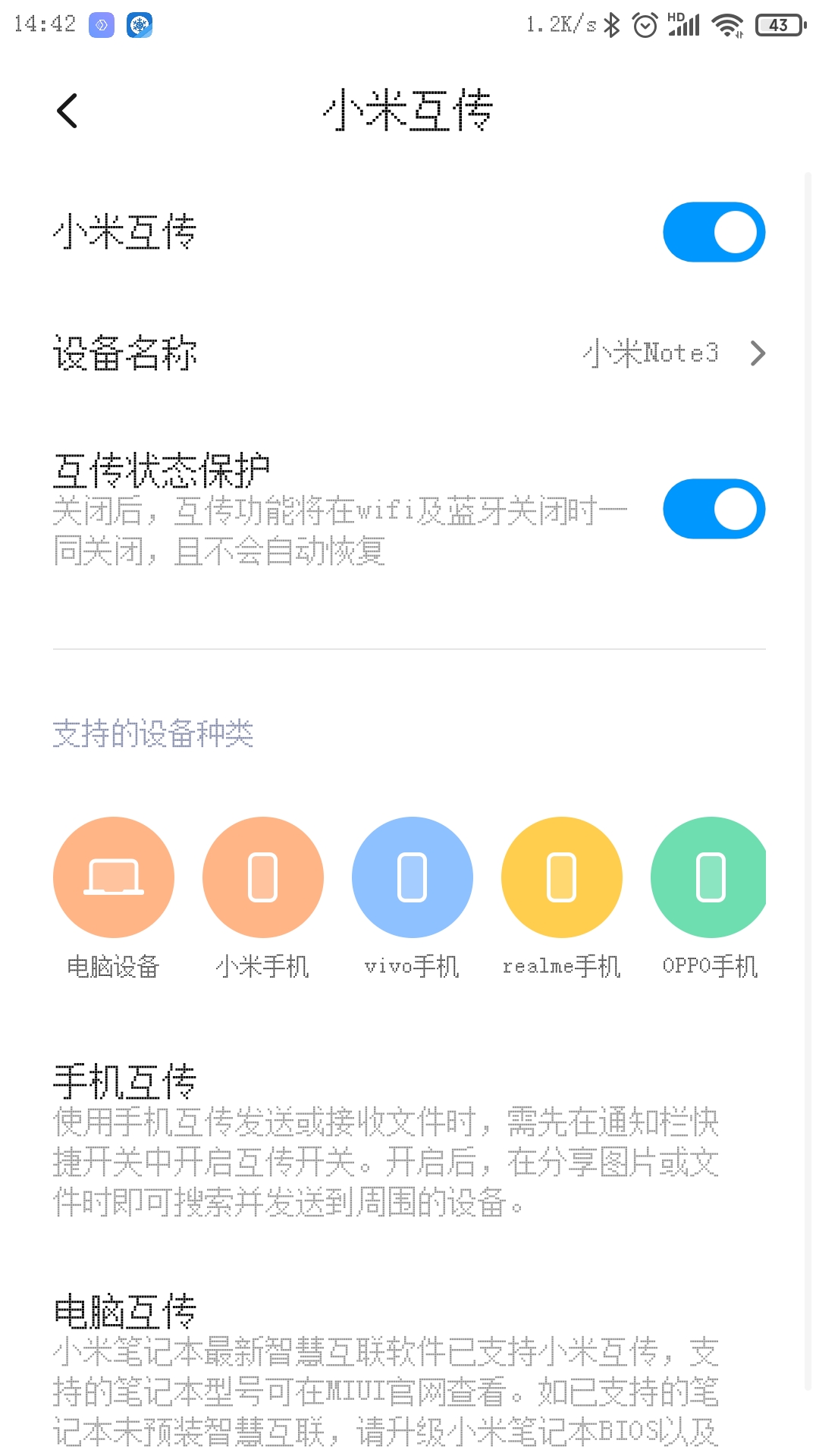Tap the battery indicator showing 43
The image size is (819, 1456).
pos(779,25)
